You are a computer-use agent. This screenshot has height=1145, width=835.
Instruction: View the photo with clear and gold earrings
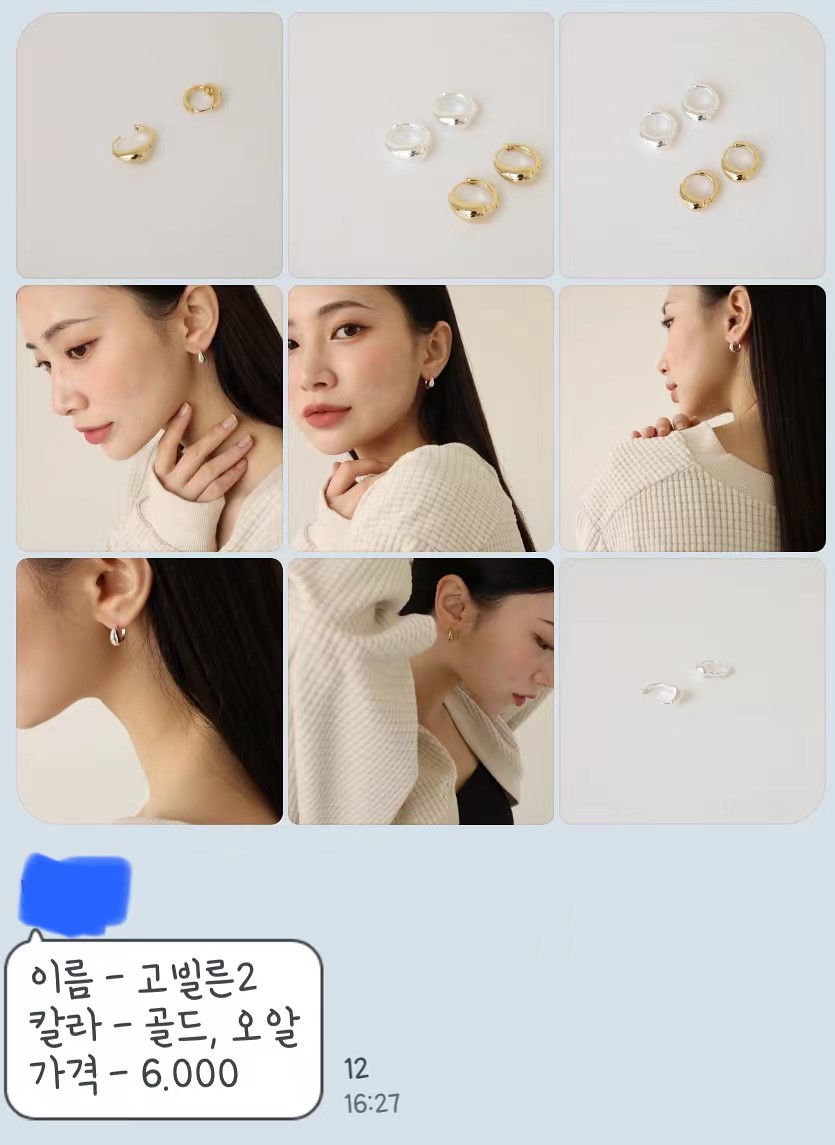pos(420,145)
